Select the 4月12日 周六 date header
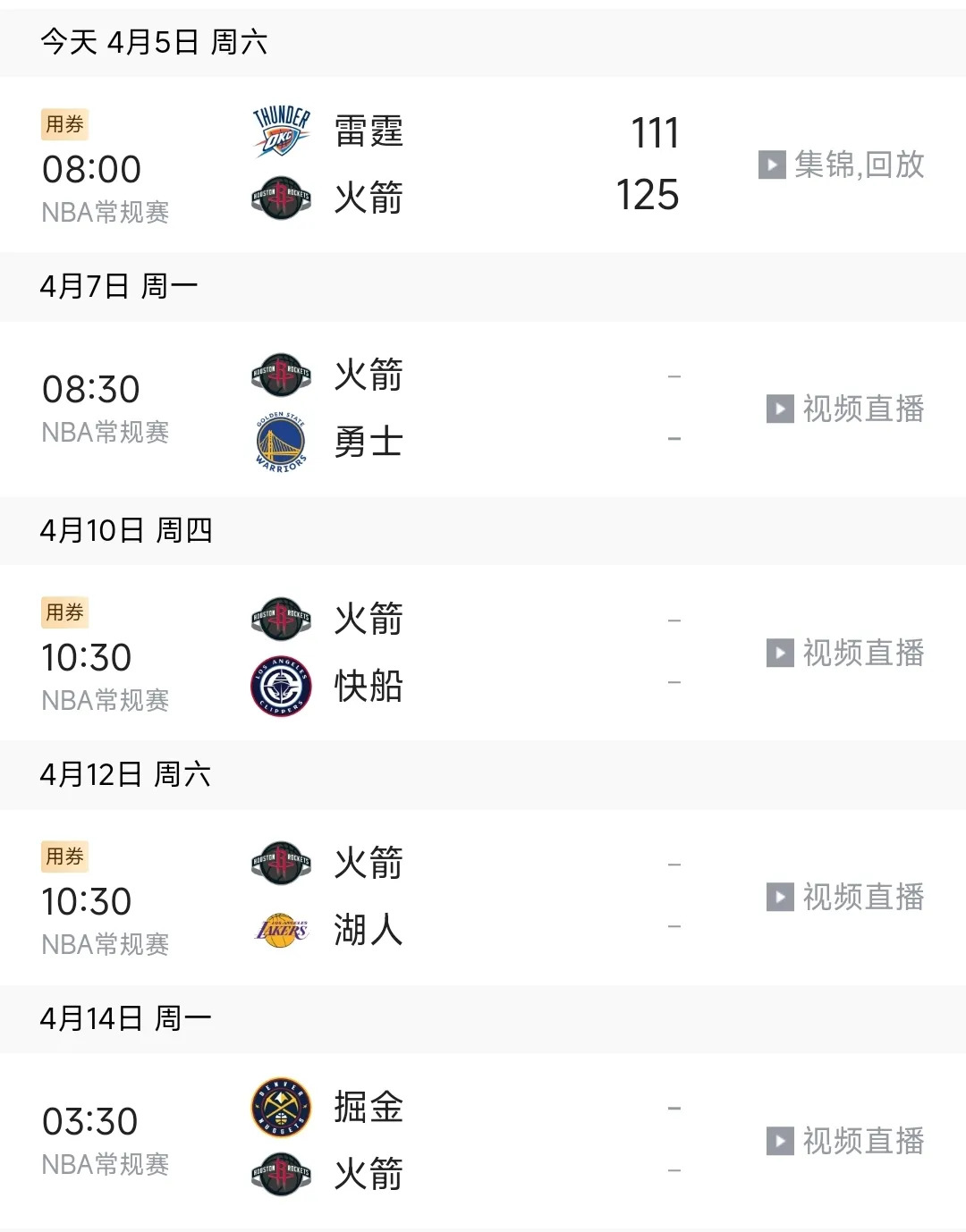The image size is (966, 1232). 125,776
